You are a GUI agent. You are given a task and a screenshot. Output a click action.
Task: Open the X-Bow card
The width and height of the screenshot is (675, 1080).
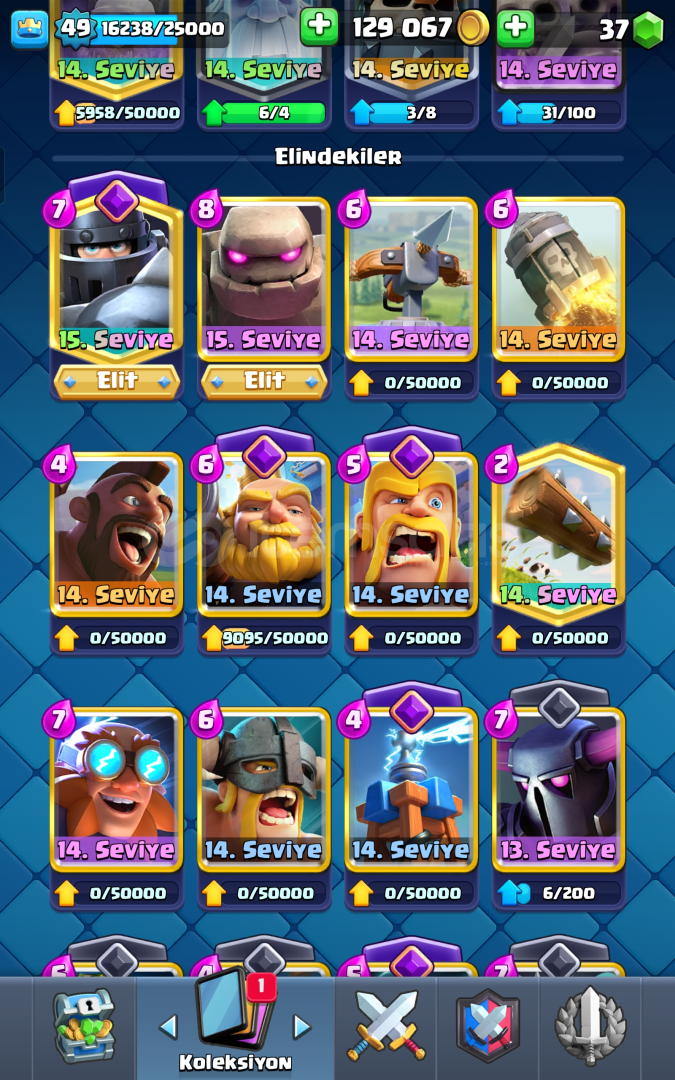tap(411, 278)
